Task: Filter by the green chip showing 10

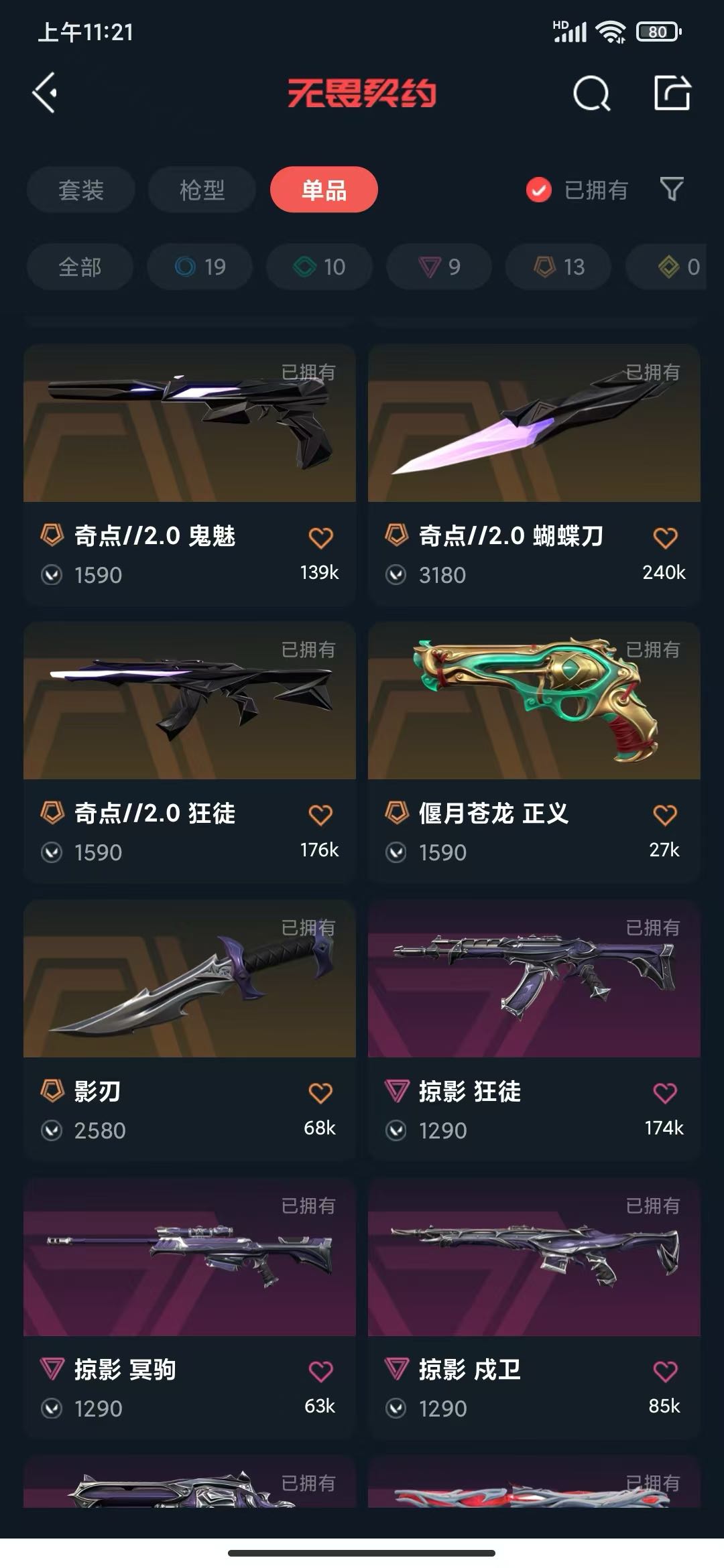Action: pyautogui.click(x=319, y=267)
